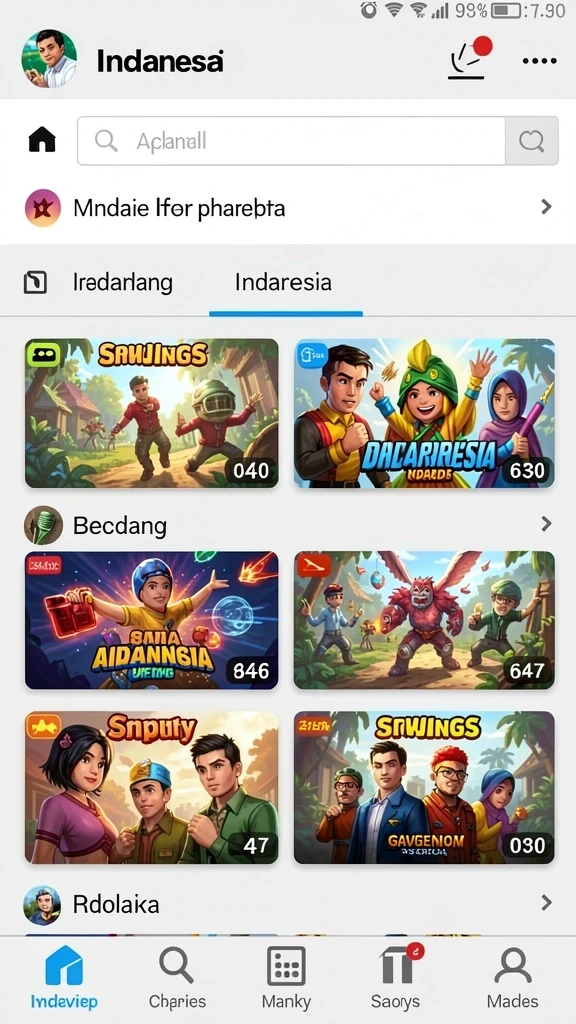This screenshot has width=576, height=1024.
Task: Switch to the Chaaries bottom tab
Action: 176,977
